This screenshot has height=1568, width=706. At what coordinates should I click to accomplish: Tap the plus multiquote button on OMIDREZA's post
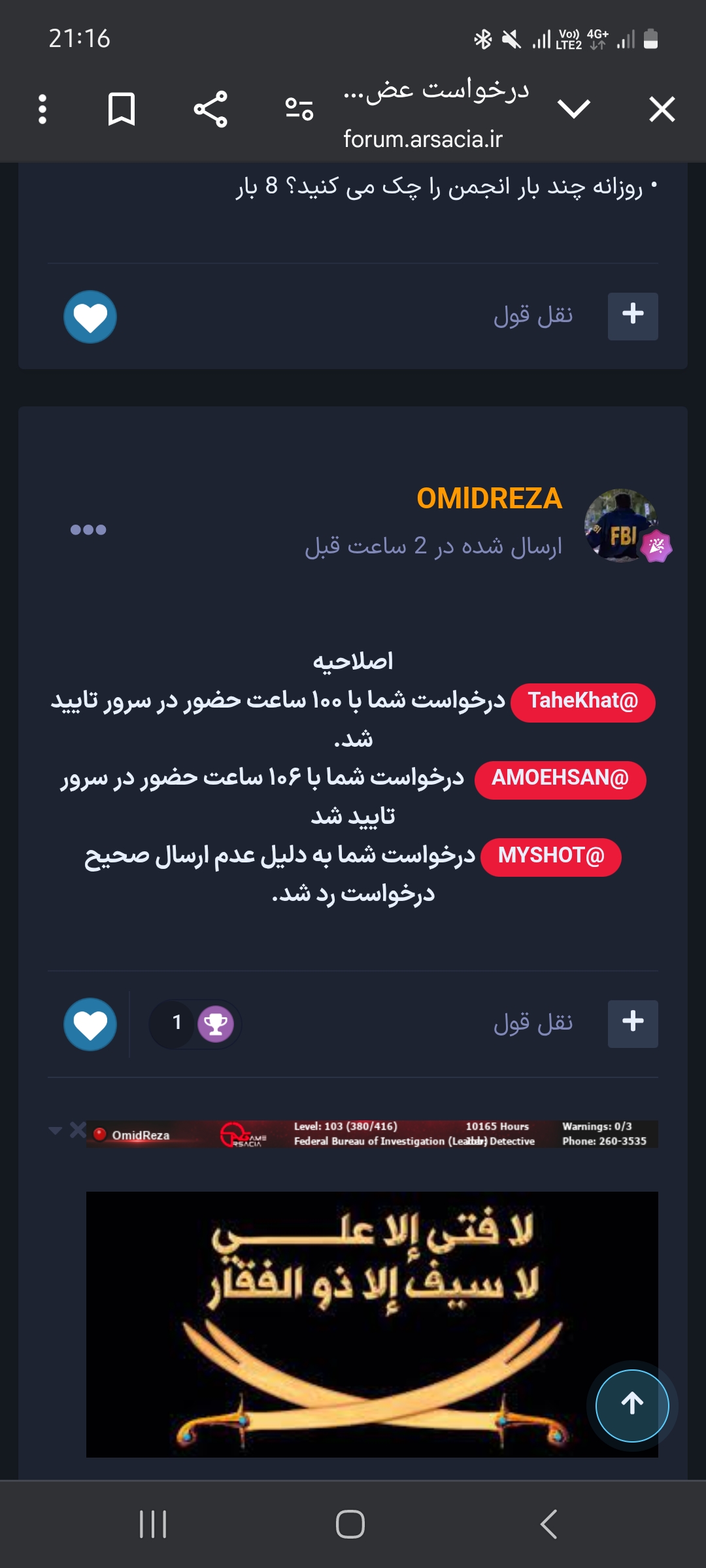tap(632, 1023)
